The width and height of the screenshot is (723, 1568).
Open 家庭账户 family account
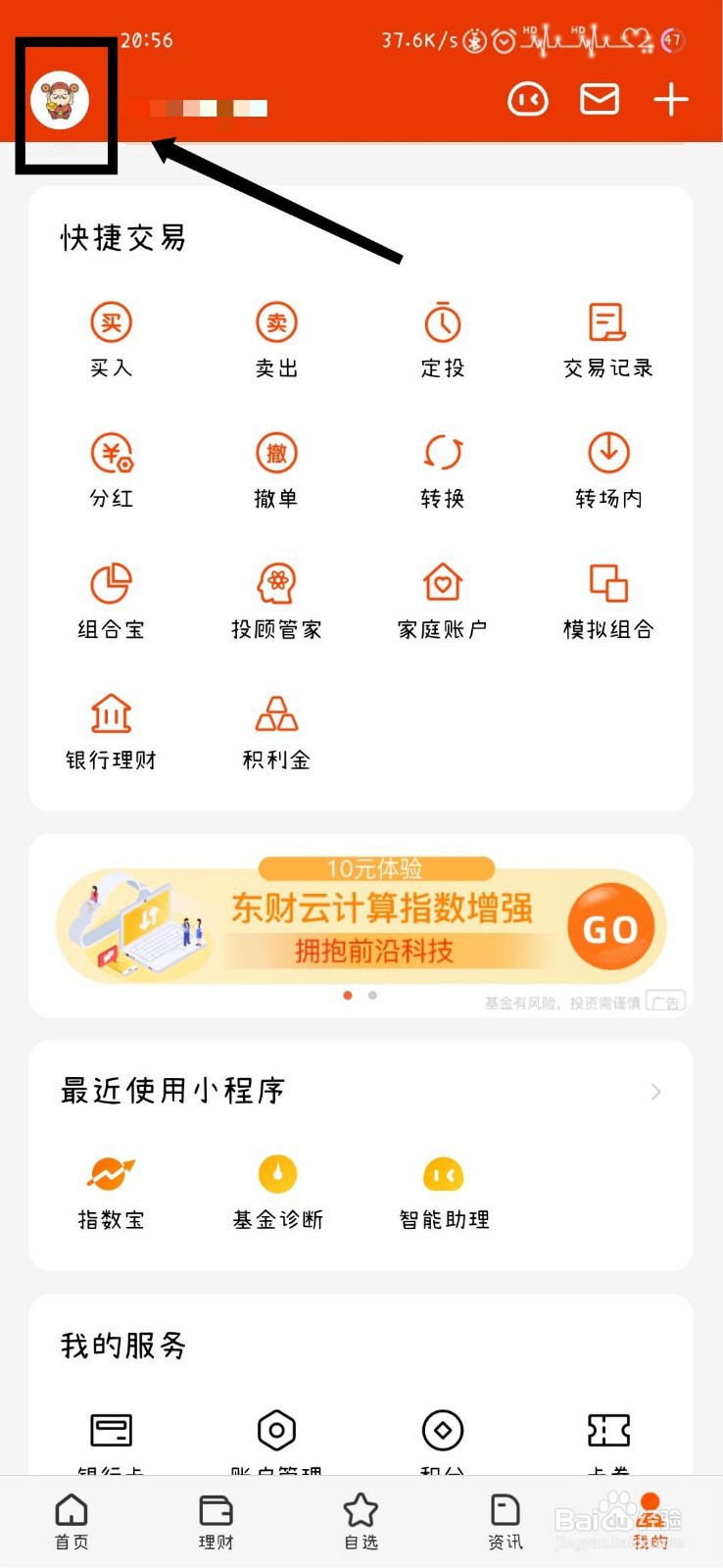pos(442,600)
